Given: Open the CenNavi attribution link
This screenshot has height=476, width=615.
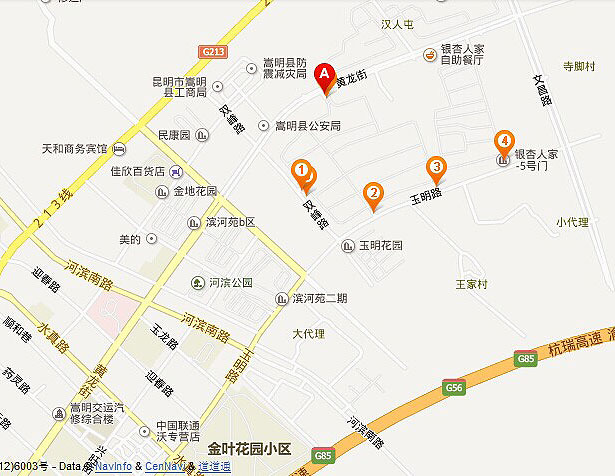Looking at the screenshot, I should (x=164, y=467).
